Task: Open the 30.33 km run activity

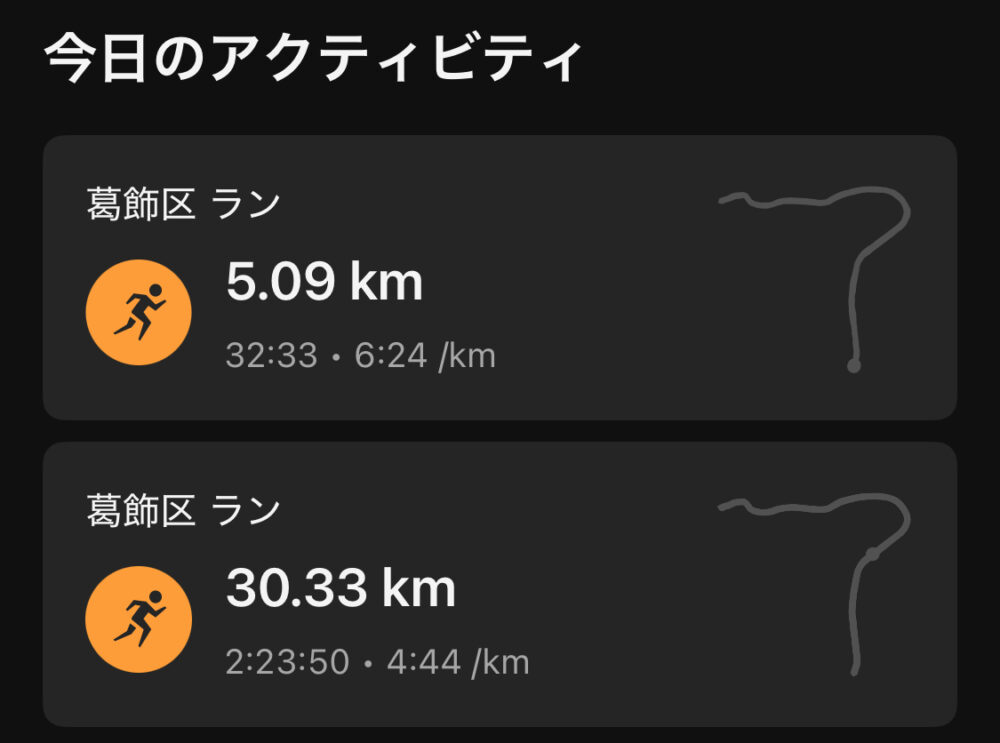Action: (499, 584)
